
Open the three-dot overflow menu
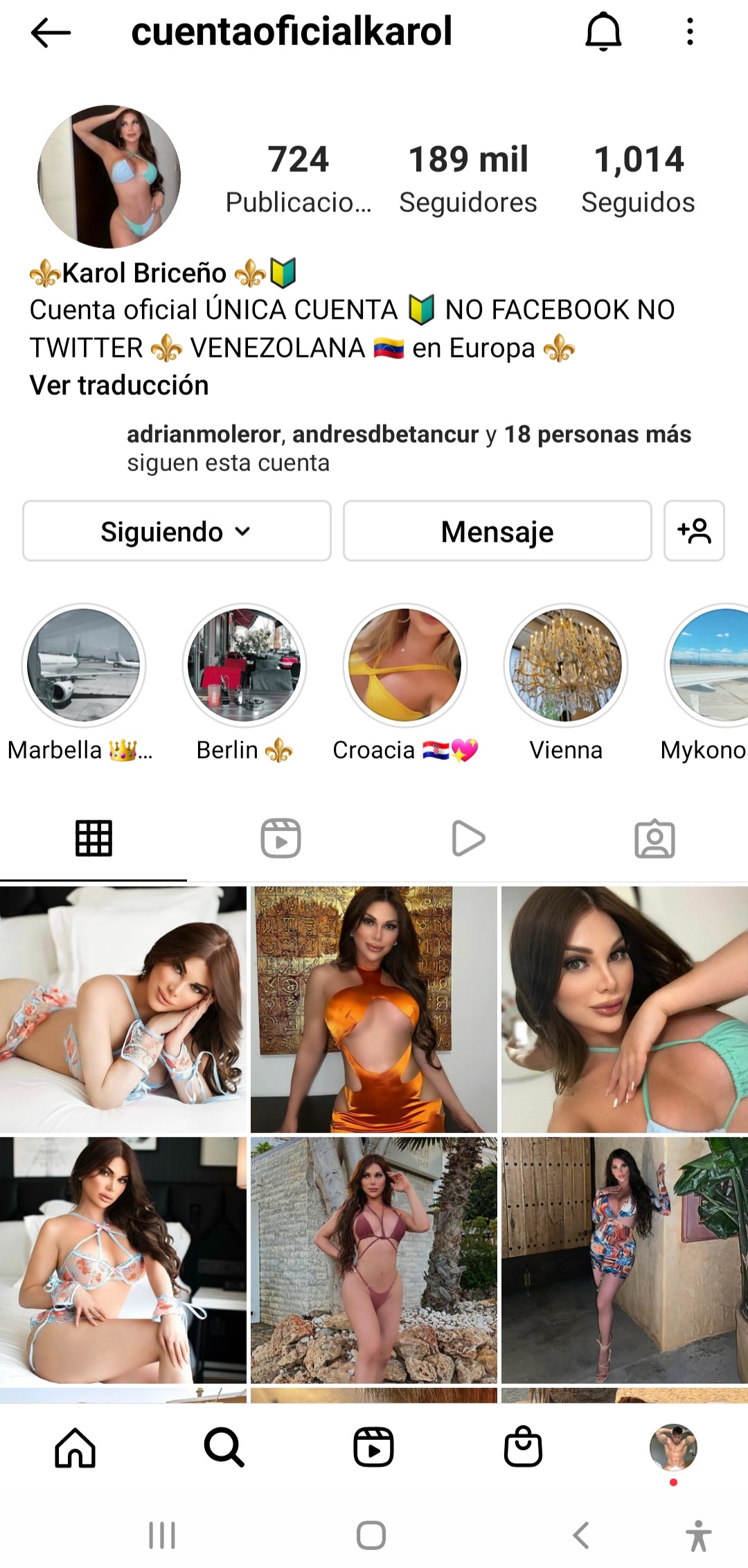pyautogui.click(x=690, y=32)
